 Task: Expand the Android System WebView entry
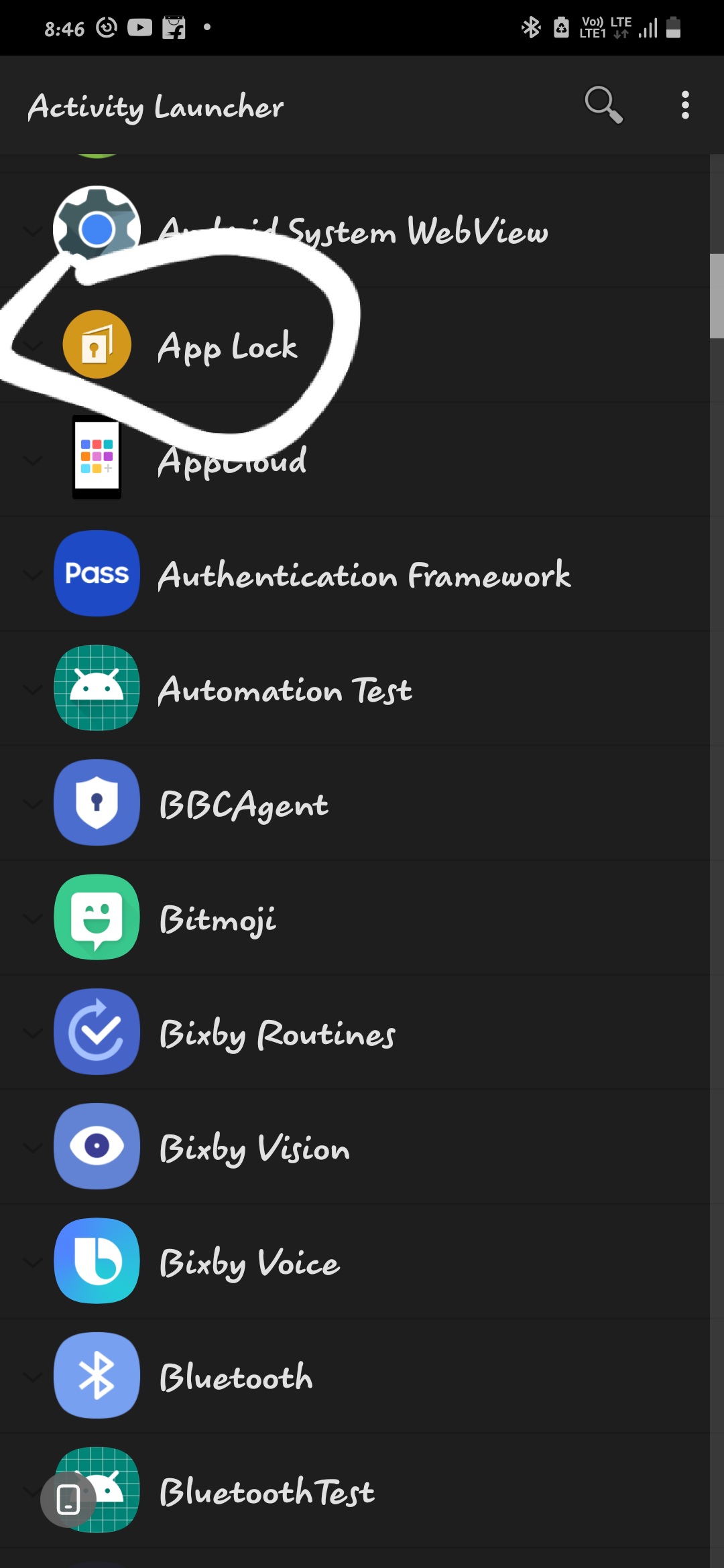[x=32, y=231]
